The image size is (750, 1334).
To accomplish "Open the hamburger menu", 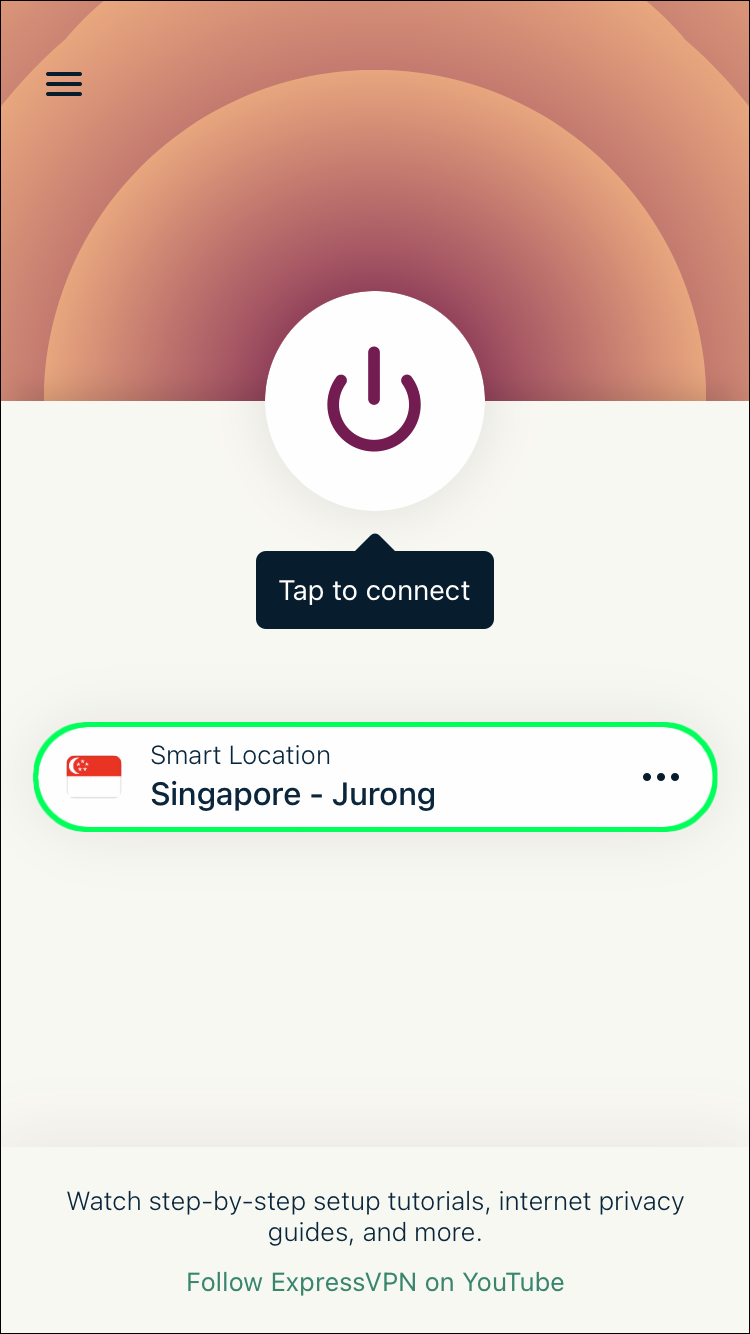I will [64, 84].
